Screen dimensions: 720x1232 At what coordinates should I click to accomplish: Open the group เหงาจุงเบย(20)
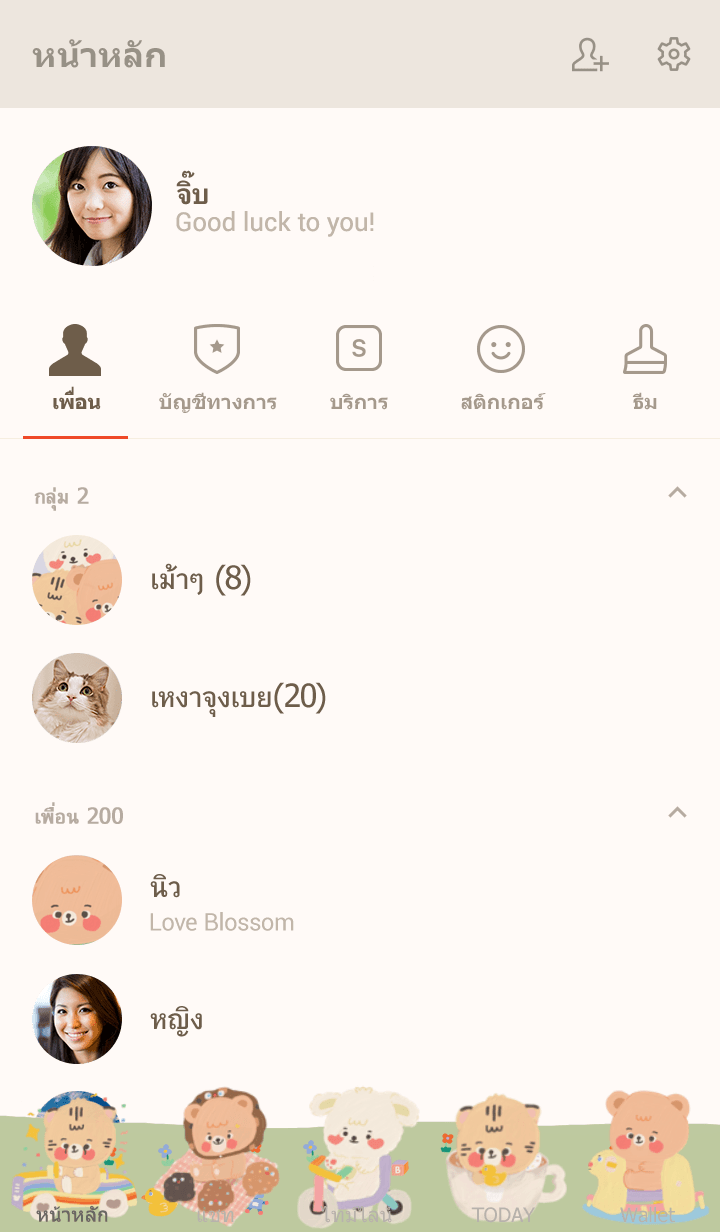[238, 697]
